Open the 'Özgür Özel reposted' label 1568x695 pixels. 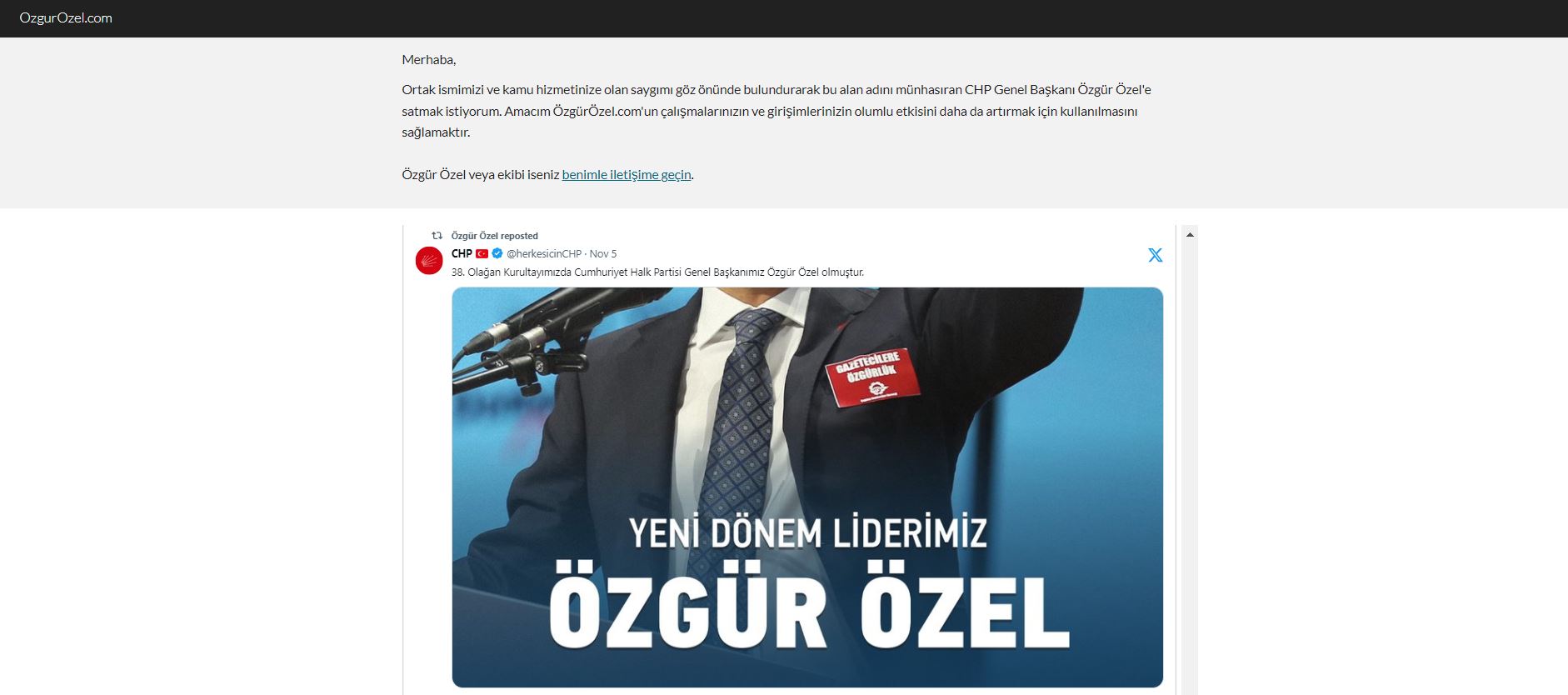(494, 236)
